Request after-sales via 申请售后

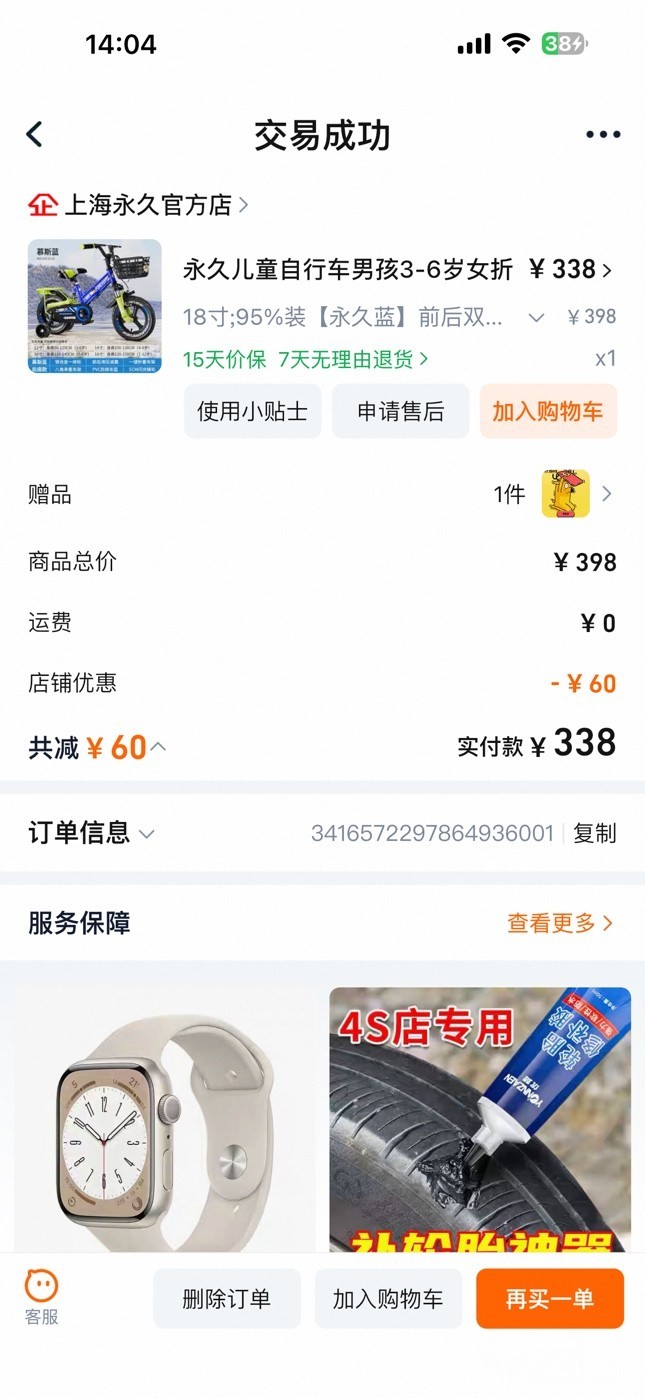point(400,411)
